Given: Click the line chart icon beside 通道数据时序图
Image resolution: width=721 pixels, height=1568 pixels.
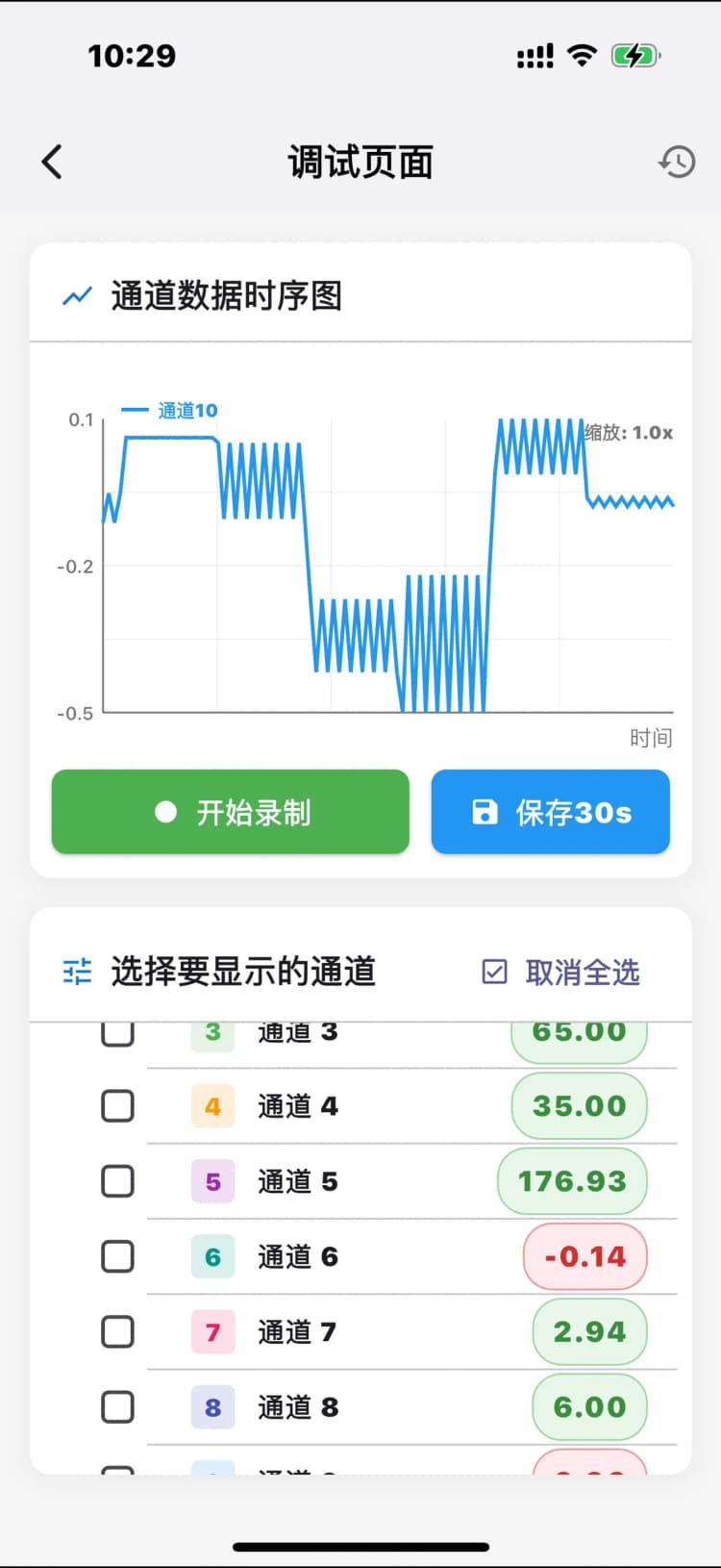Looking at the screenshot, I should [76, 296].
